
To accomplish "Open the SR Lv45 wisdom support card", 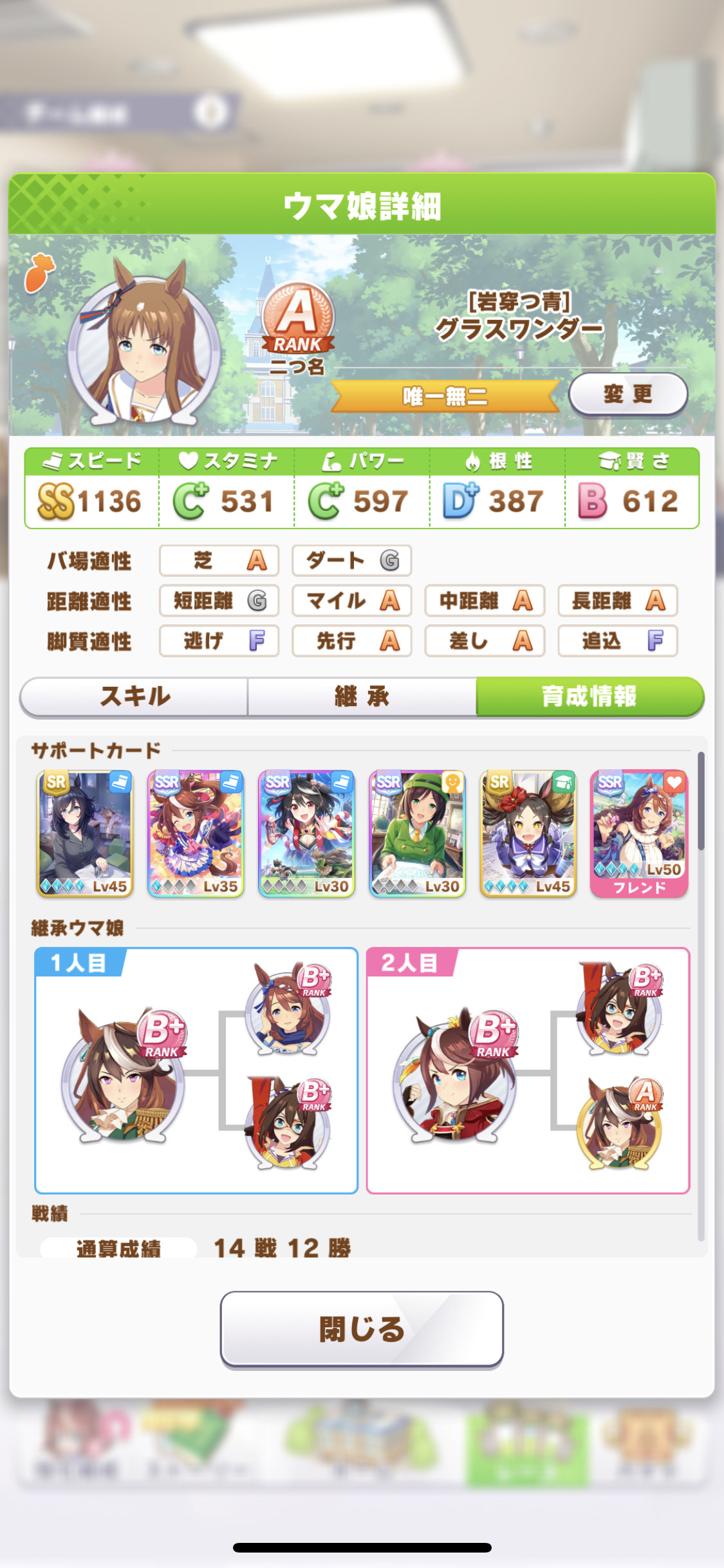I will 528,834.
